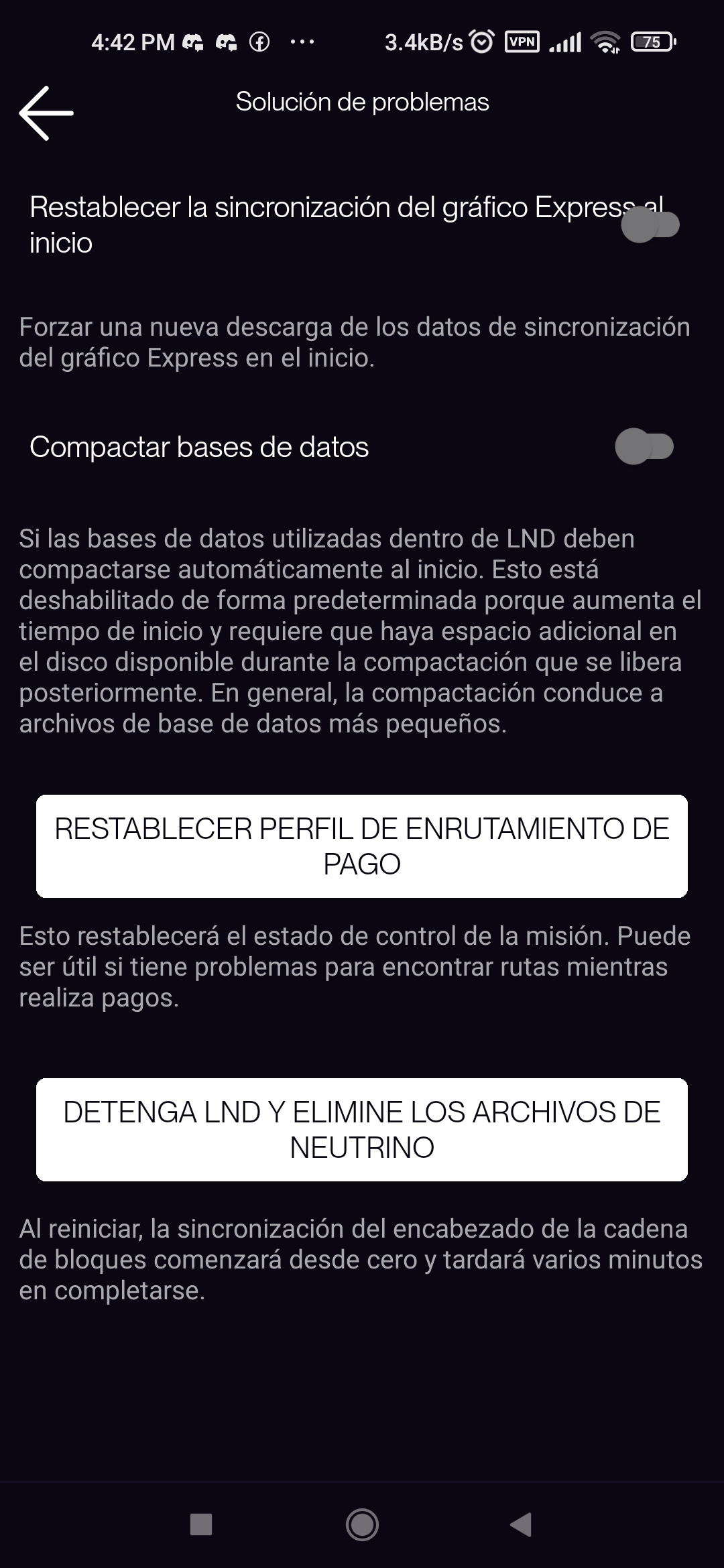Screen dimensions: 724x1568
Task: Enable Restablecer la sincronización del gráfico Express toggle
Action: click(x=650, y=224)
